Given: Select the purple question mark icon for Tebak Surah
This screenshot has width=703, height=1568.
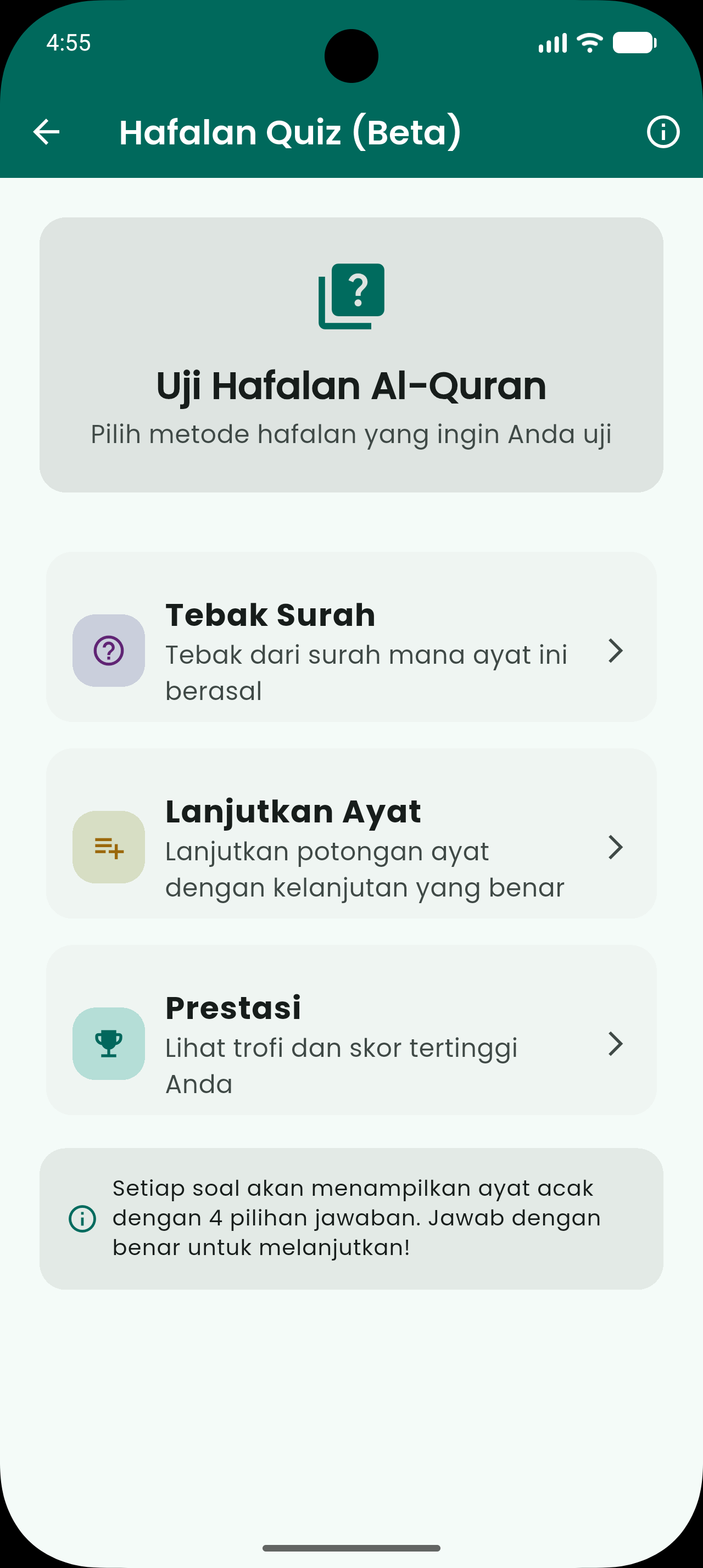Looking at the screenshot, I should coord(108,651).
